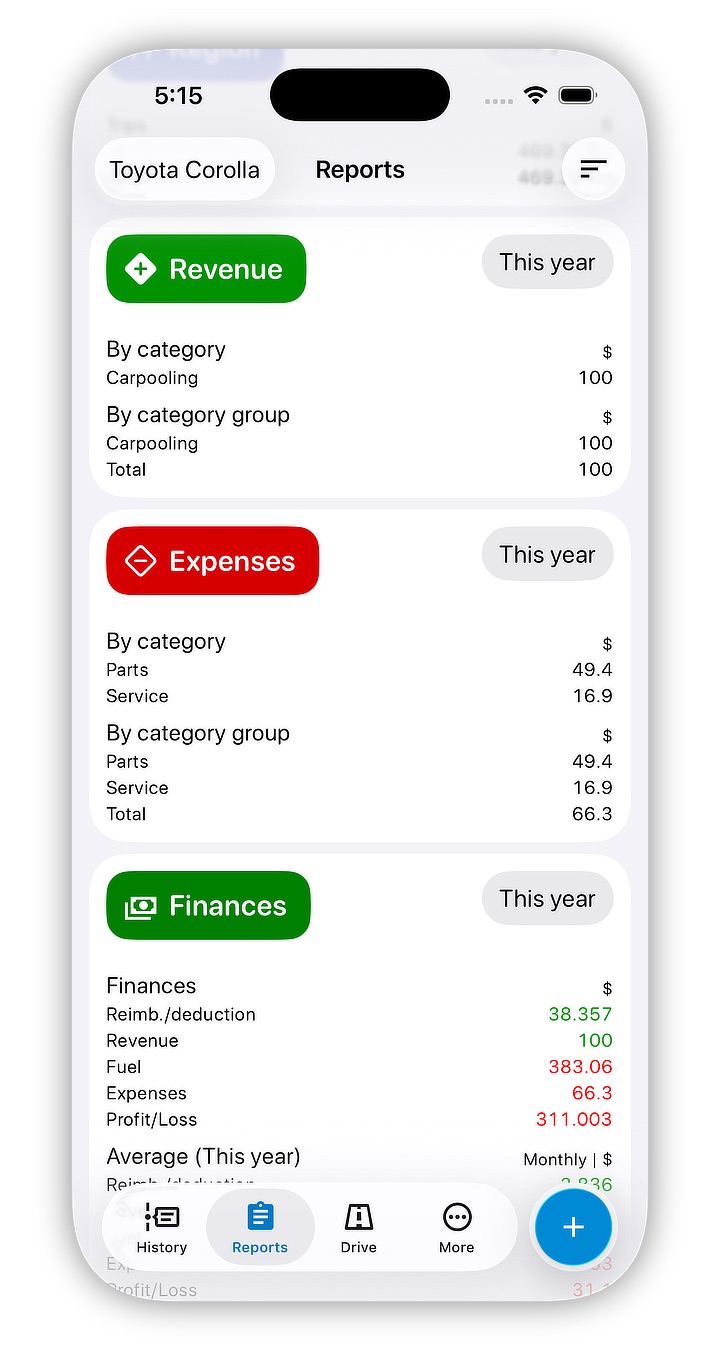Change the Finances This year time range
The width and height of the screenshot is (720, 1350).
pos(547,898)
